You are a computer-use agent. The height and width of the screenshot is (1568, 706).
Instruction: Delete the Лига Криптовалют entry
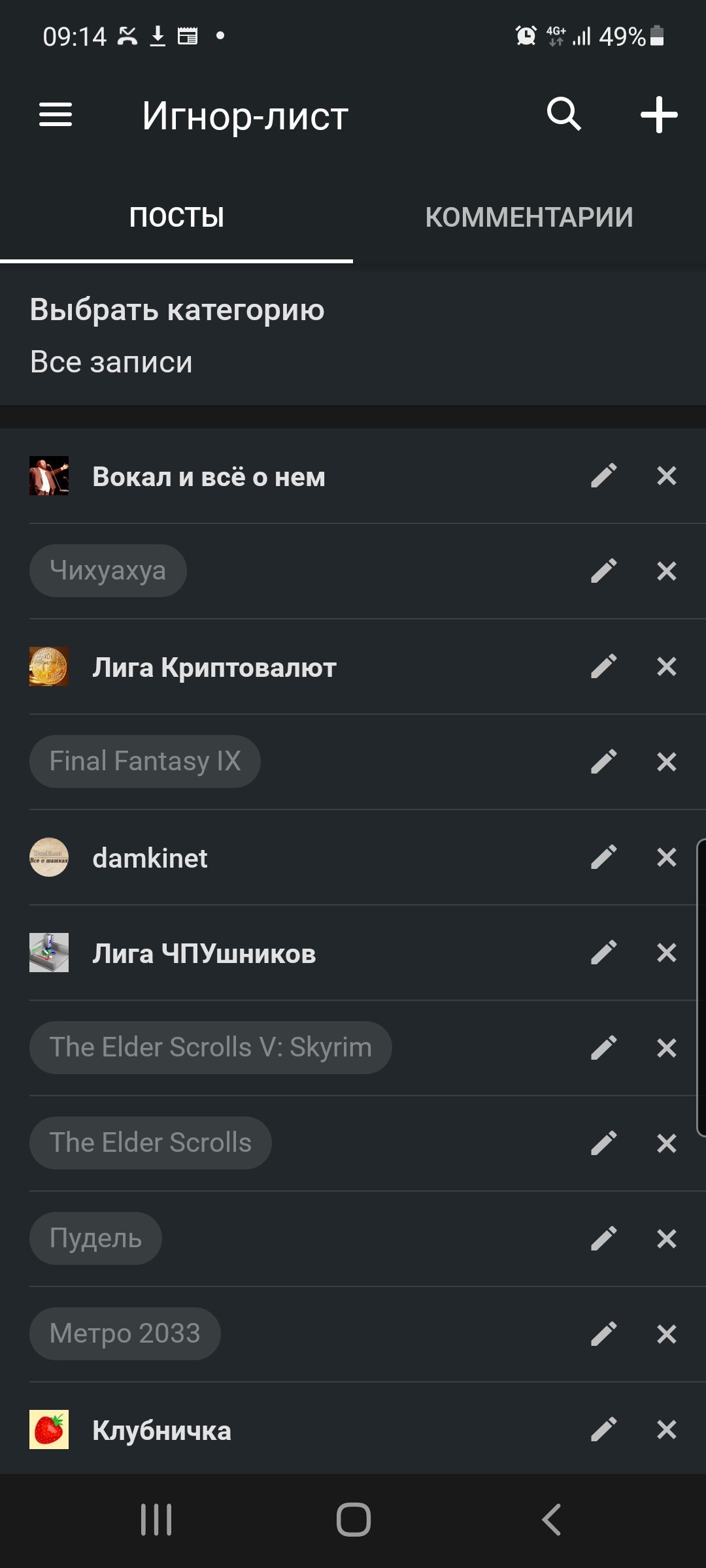click(x=666, y=666)
